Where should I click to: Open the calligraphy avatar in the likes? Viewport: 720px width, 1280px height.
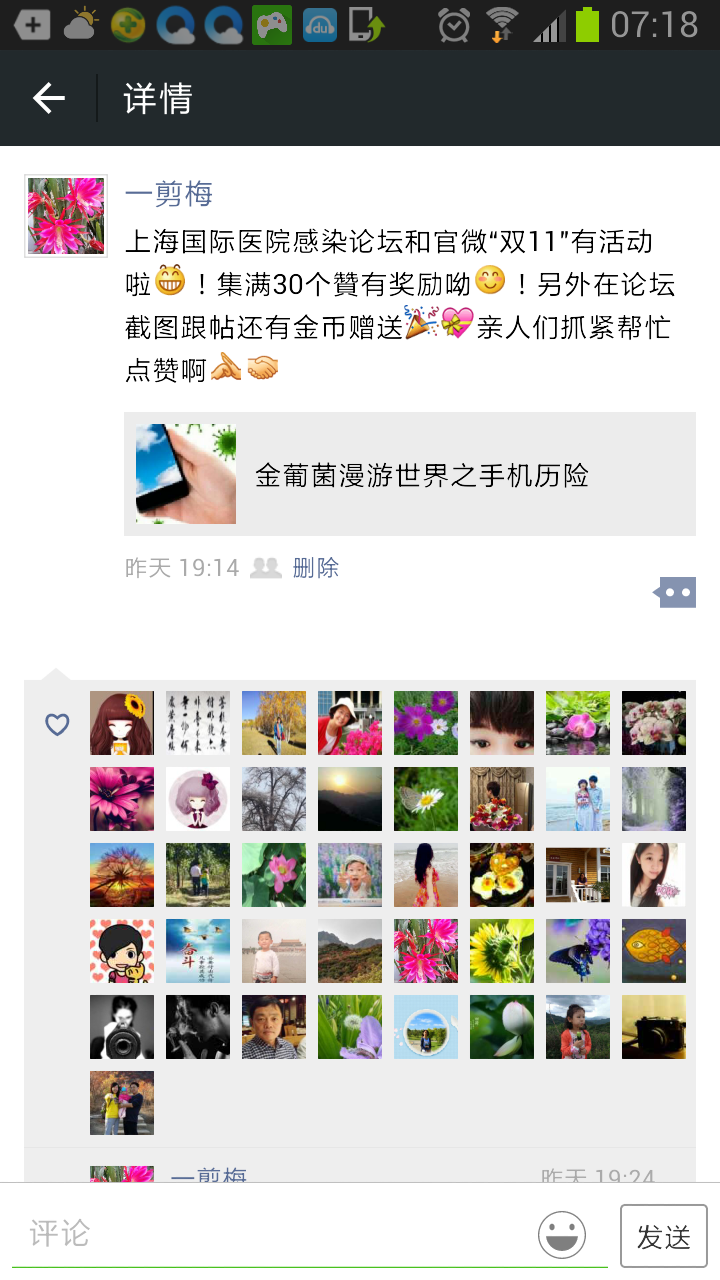pos(198,723)
